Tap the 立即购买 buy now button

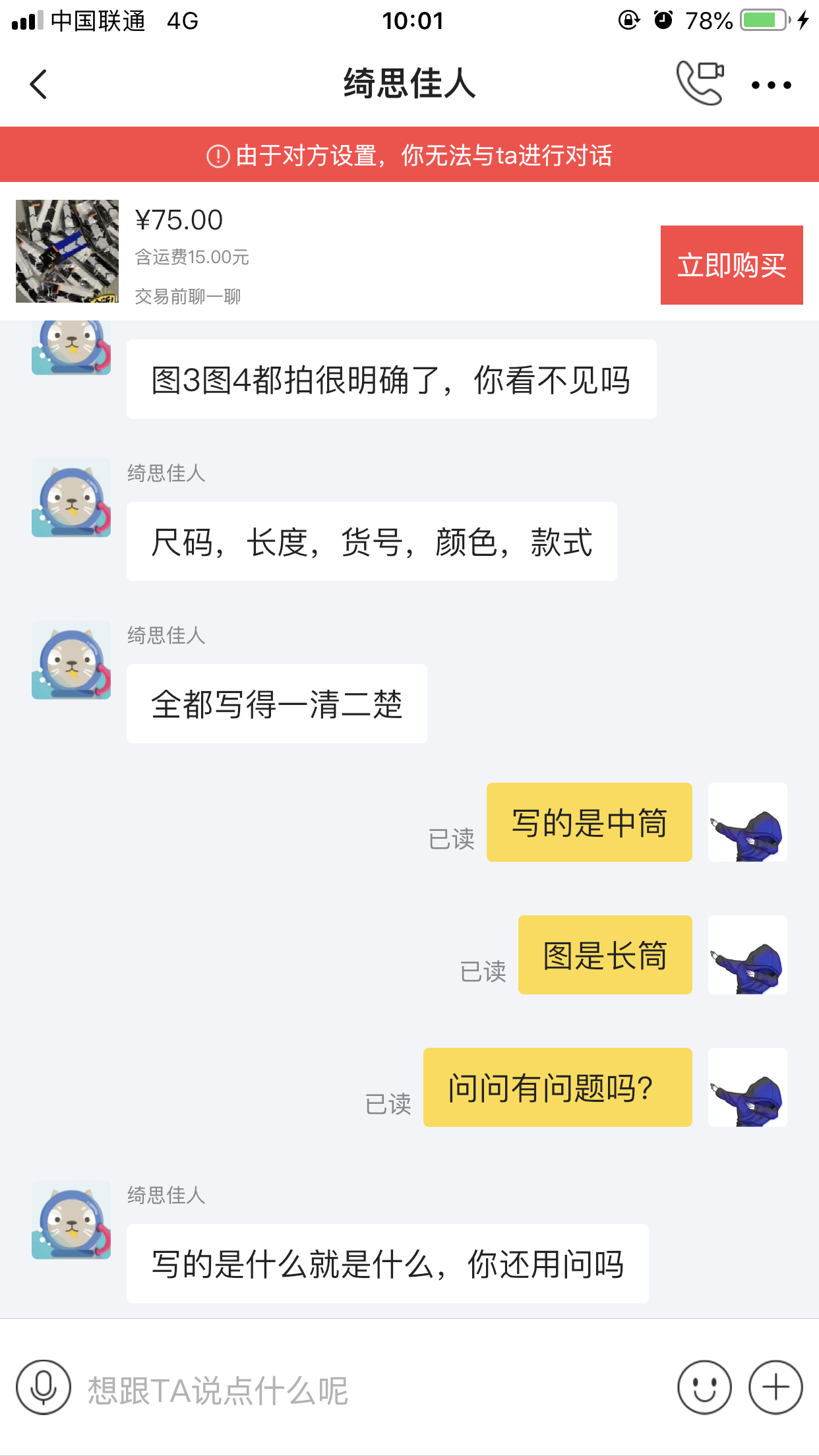point(731,265)
